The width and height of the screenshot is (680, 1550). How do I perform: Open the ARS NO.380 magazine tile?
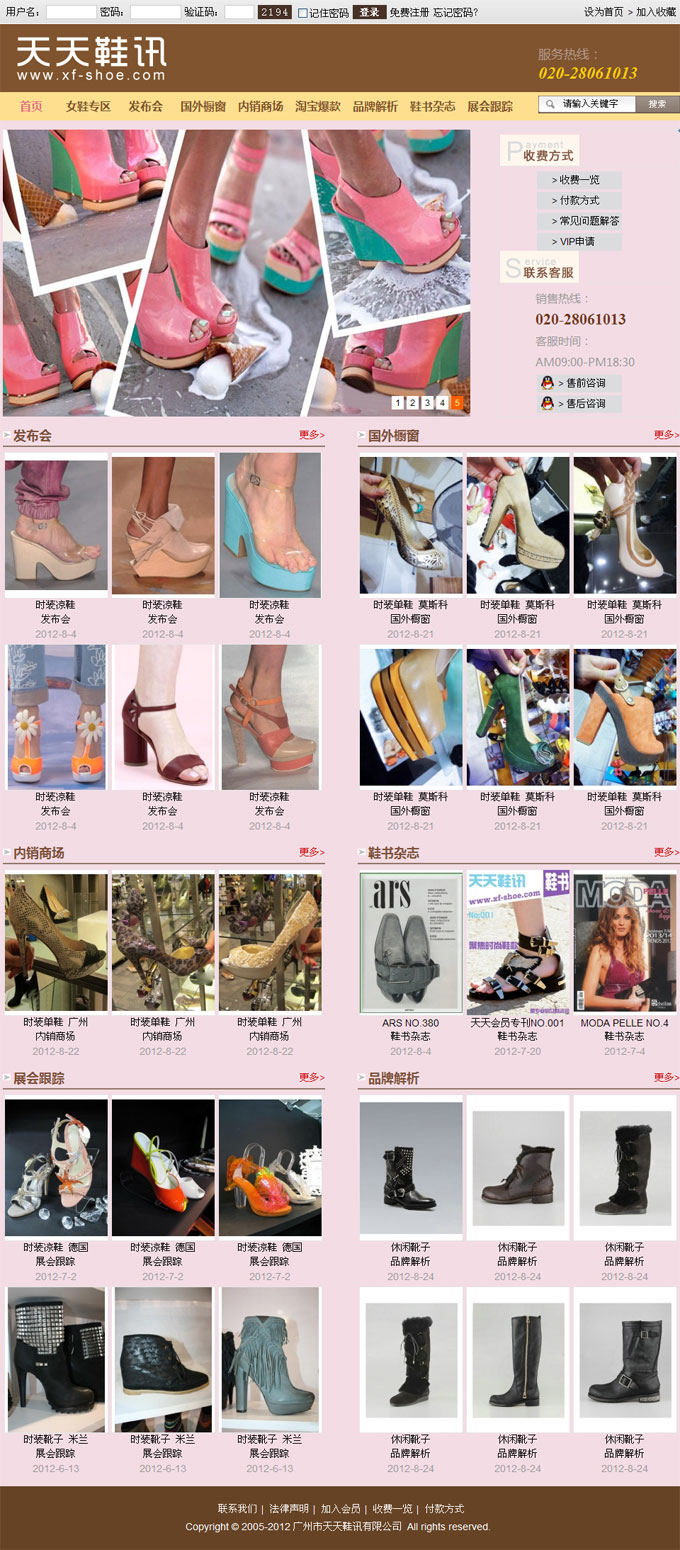pyautogui.click(x=411, y=944)
